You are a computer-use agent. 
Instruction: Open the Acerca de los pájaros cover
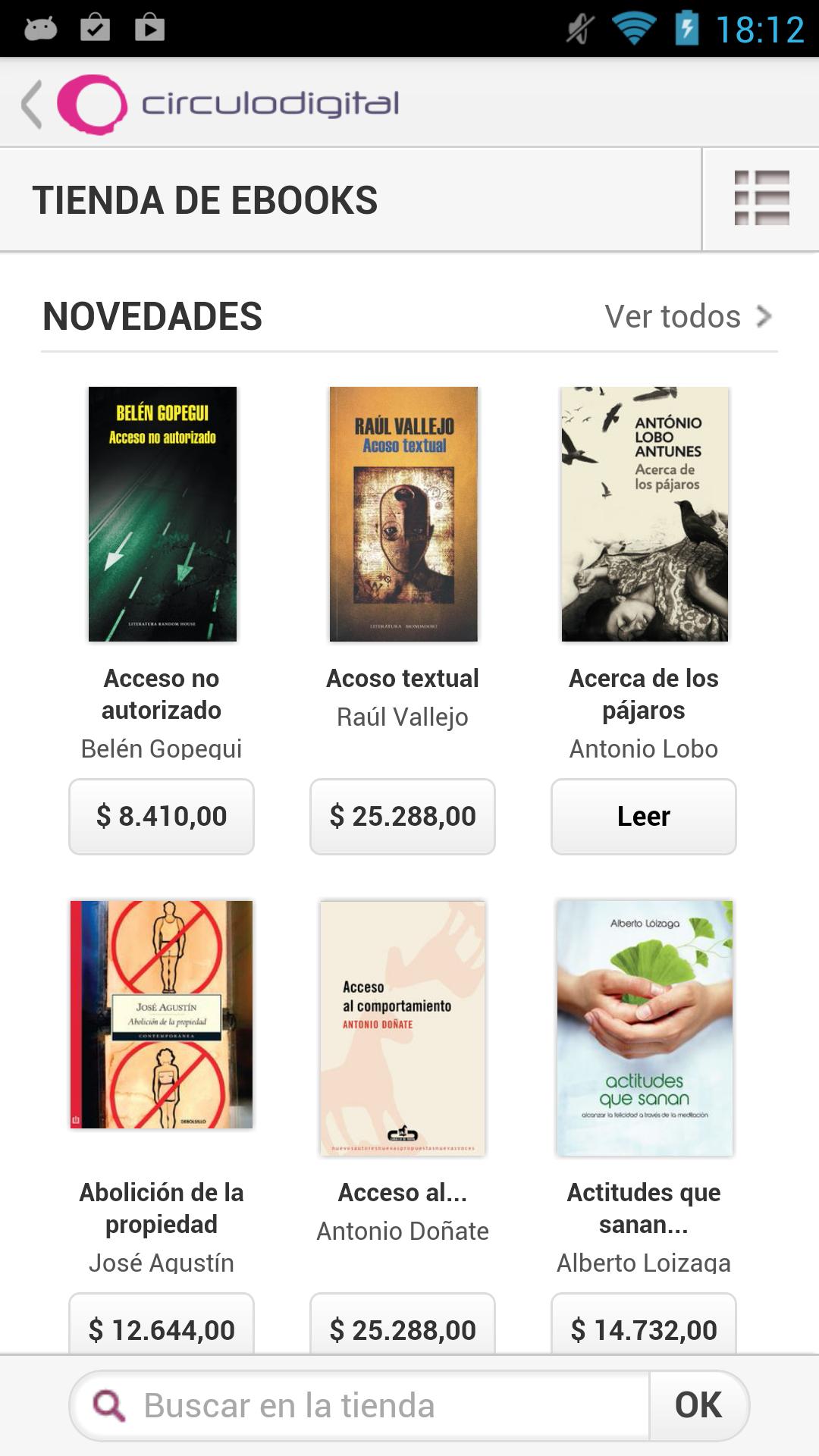tap(645, 514)
